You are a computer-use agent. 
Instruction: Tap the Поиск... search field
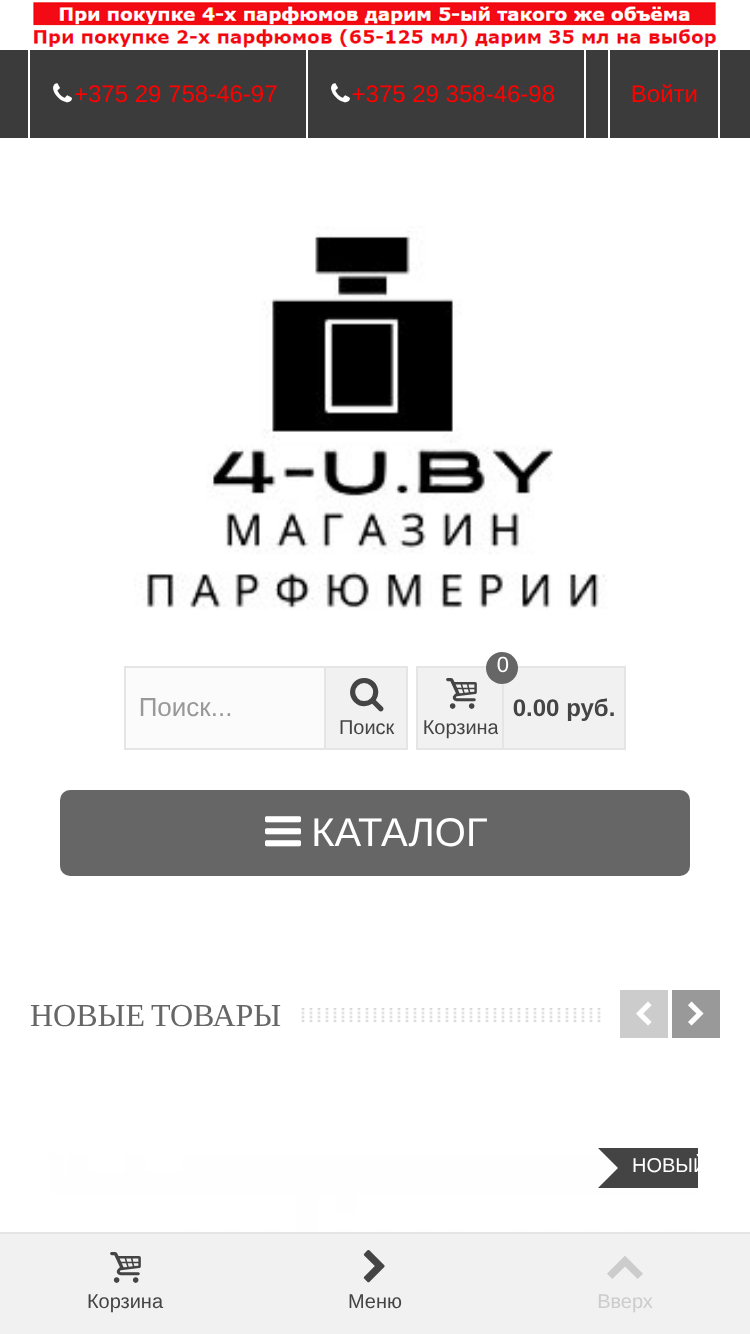tap(225, 708)
